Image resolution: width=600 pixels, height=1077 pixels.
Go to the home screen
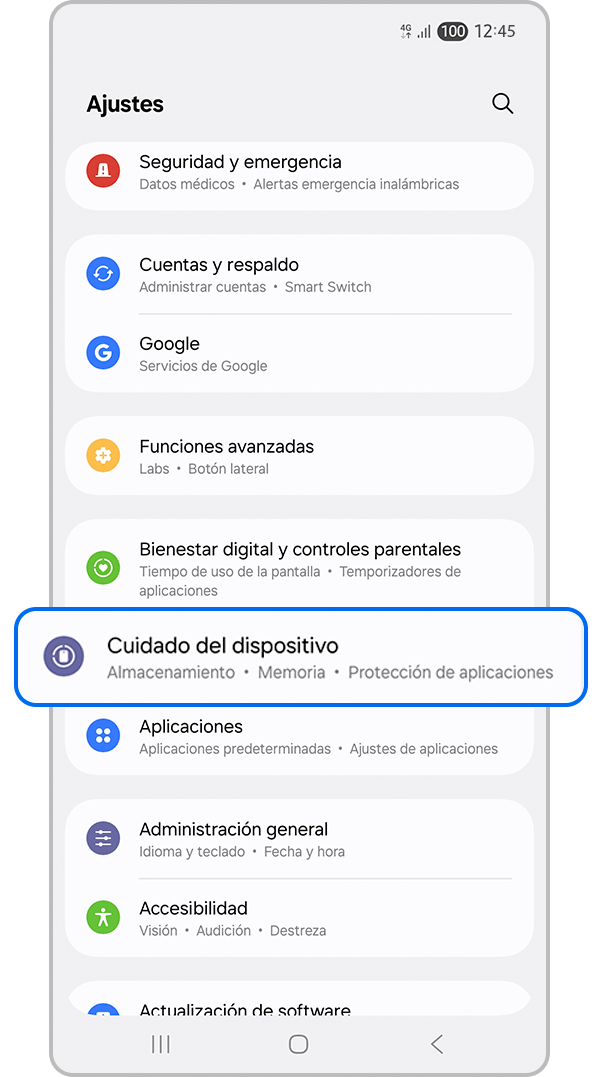tap(298, 1044)
